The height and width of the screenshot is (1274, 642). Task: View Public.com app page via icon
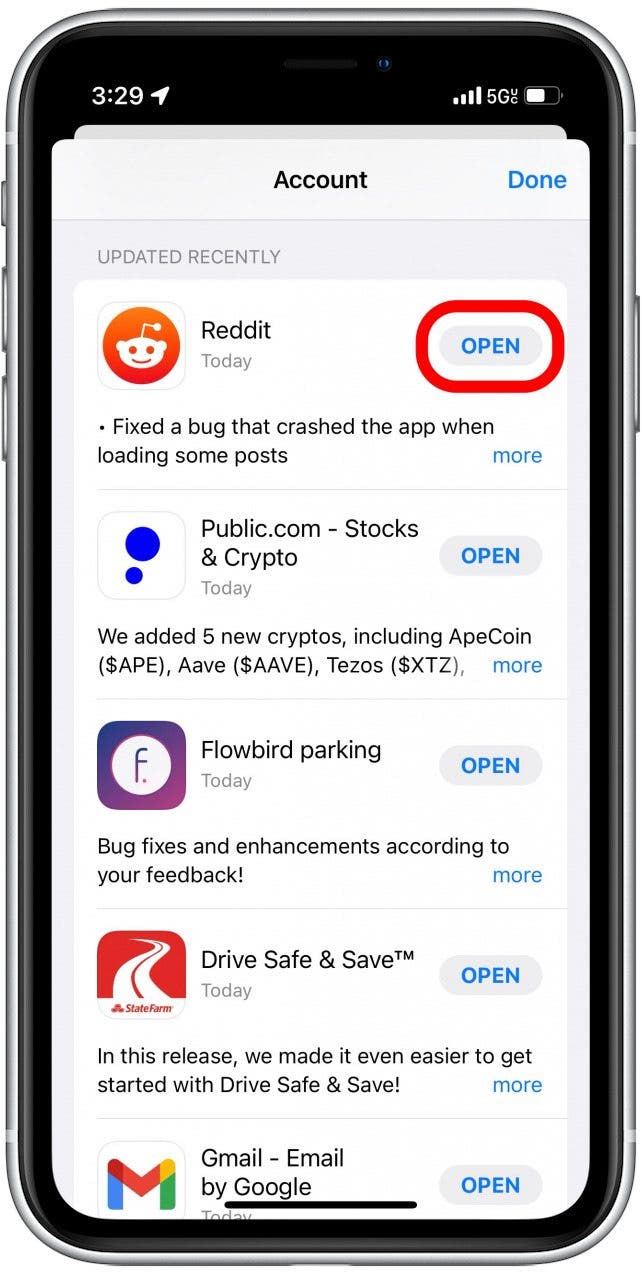(141, 556)
